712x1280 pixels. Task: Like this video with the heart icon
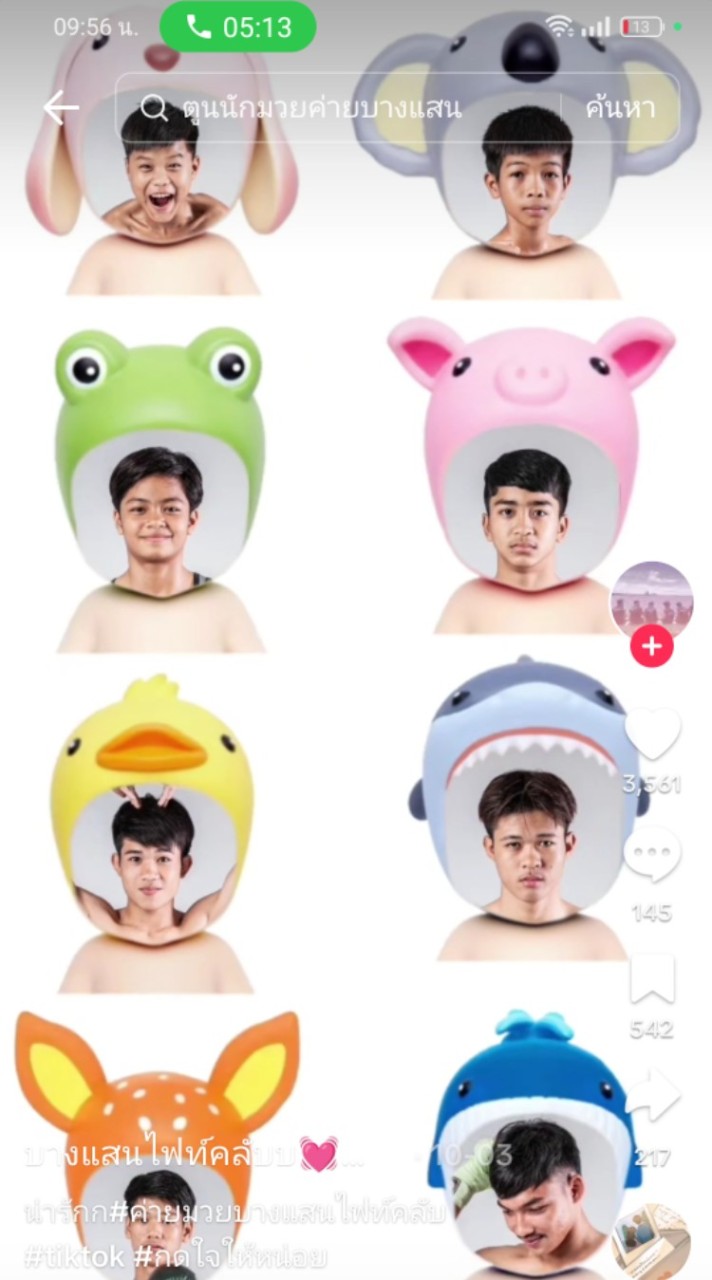tap(652, 734)
